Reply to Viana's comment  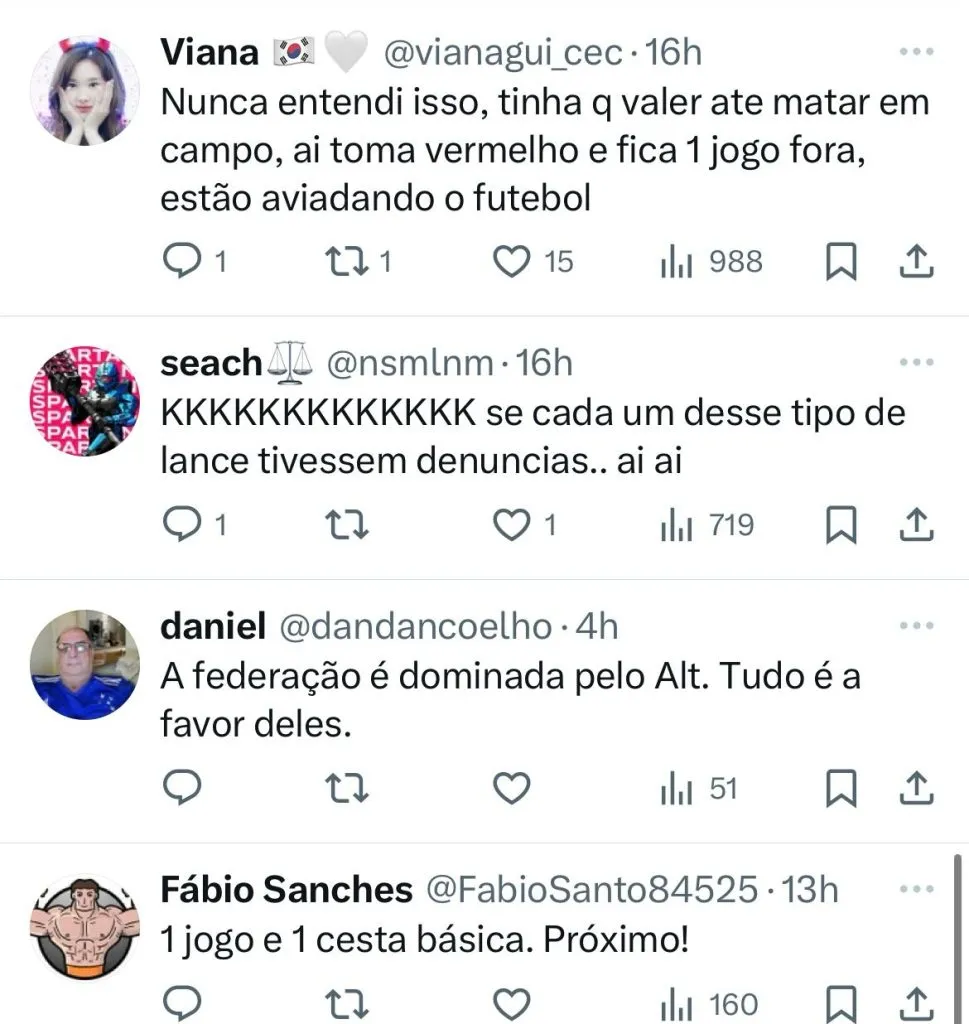tap(182, 262)
